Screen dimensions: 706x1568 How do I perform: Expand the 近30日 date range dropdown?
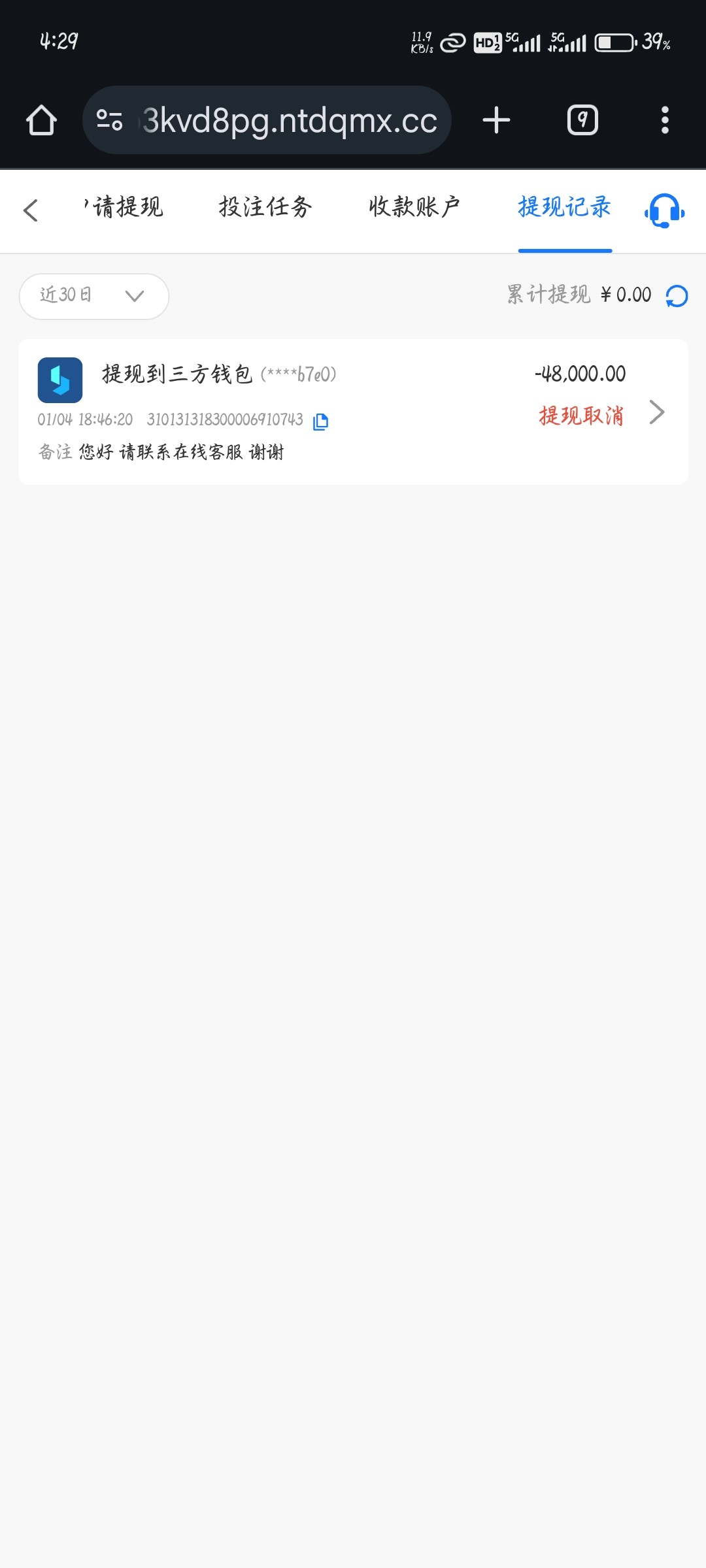click(x=94, y=296)
